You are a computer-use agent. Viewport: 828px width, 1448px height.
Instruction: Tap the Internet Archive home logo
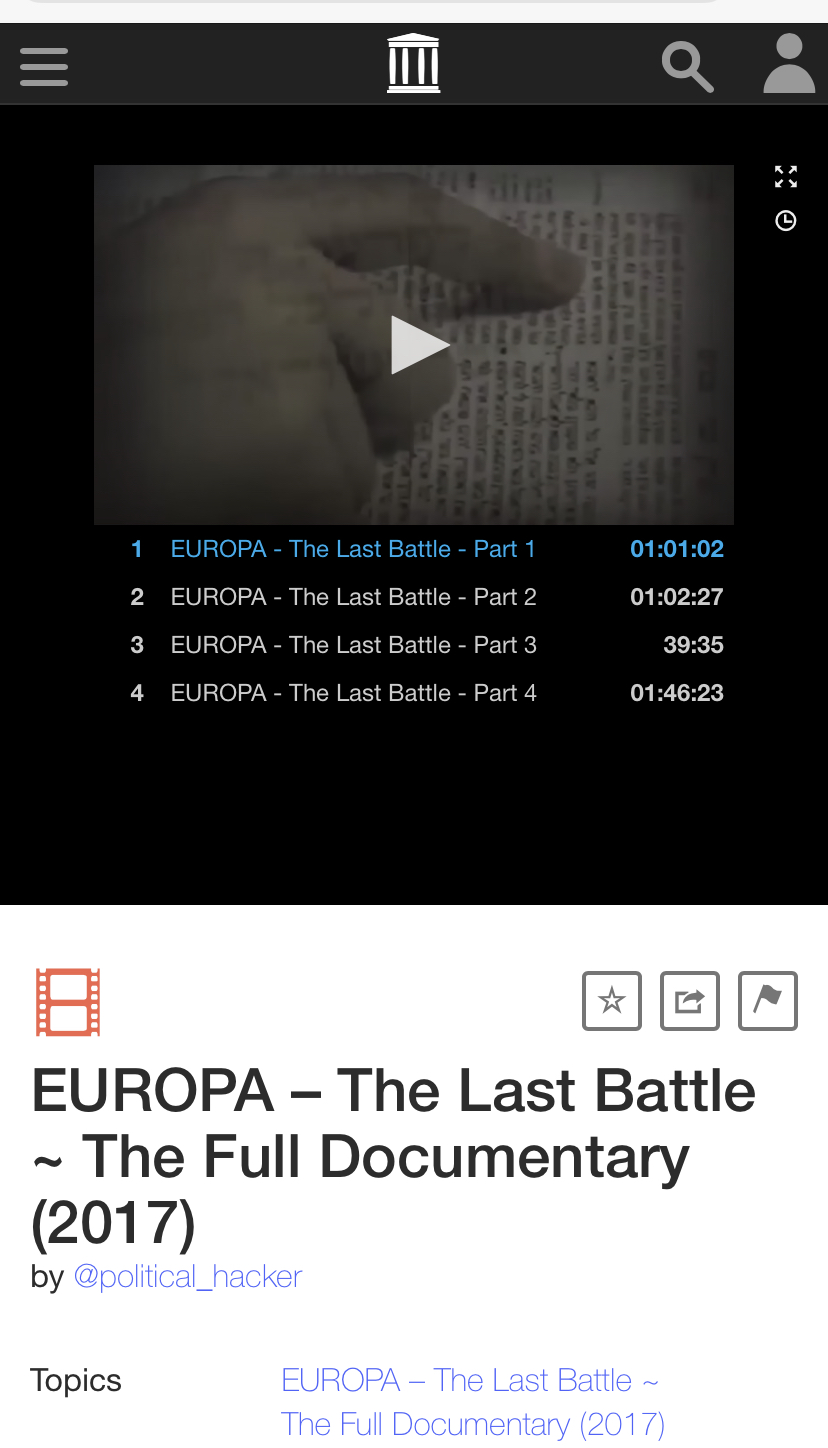[x=414, y=63]
